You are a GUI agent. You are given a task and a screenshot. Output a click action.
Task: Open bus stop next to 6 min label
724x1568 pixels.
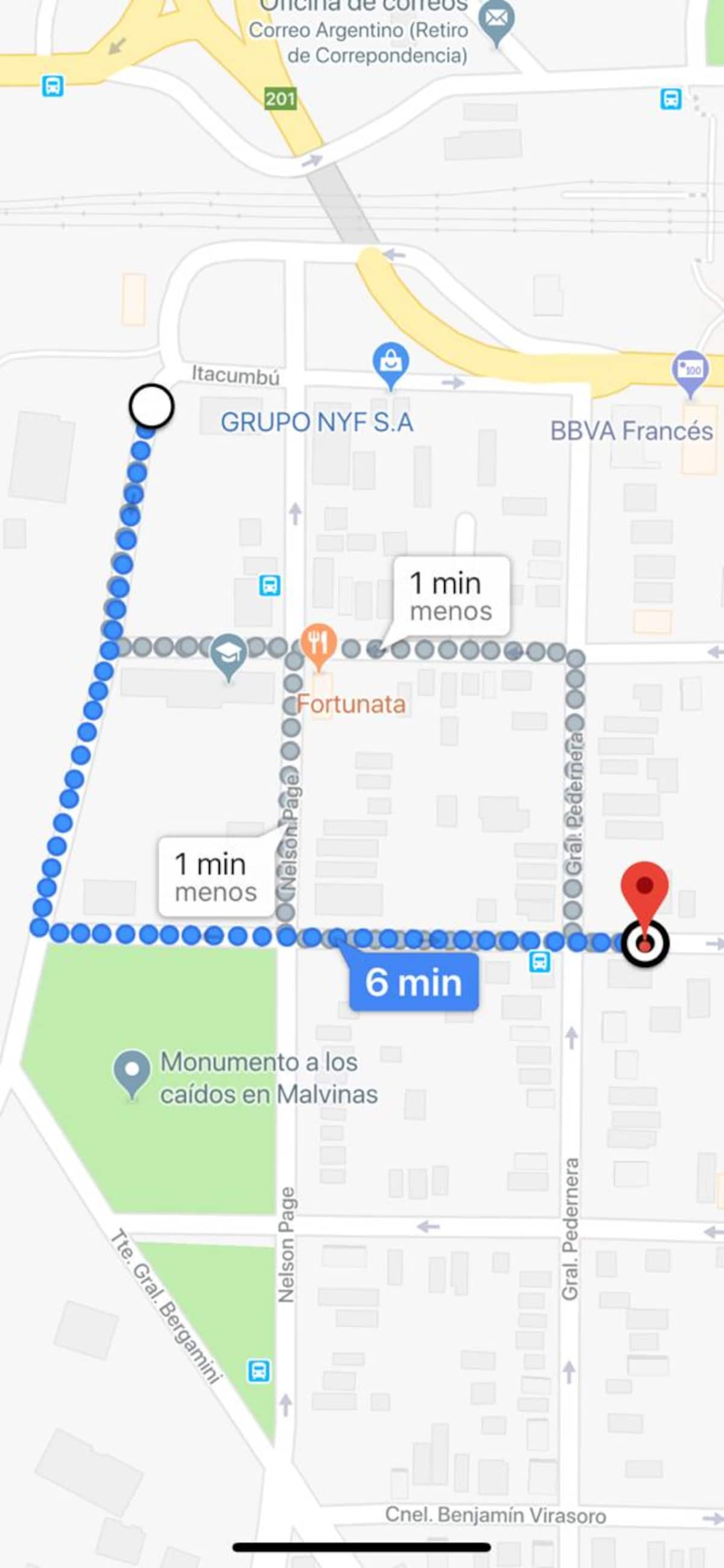click(539, 962)
